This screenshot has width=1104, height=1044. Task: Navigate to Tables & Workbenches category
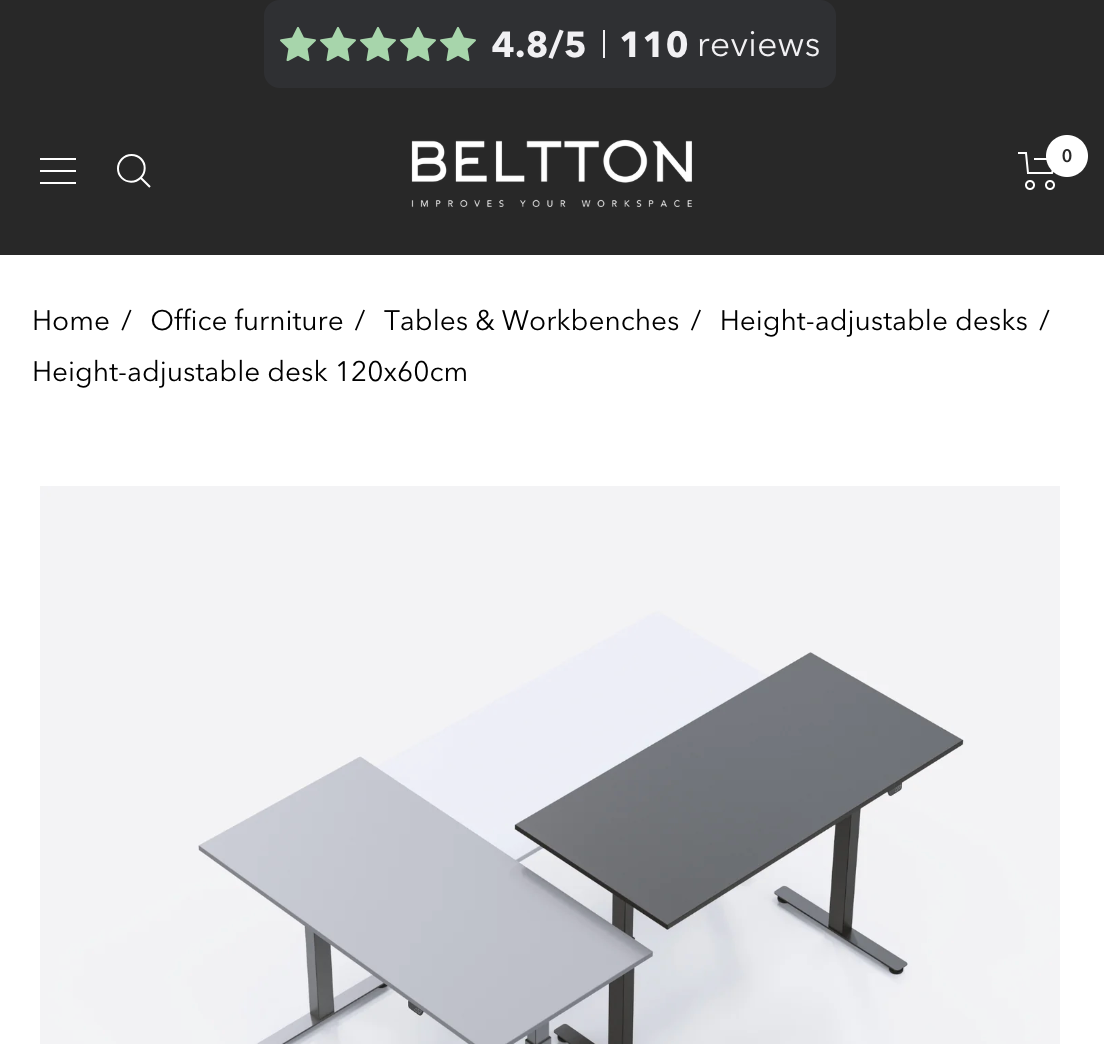pyautogui.click(x=531, y=320)
